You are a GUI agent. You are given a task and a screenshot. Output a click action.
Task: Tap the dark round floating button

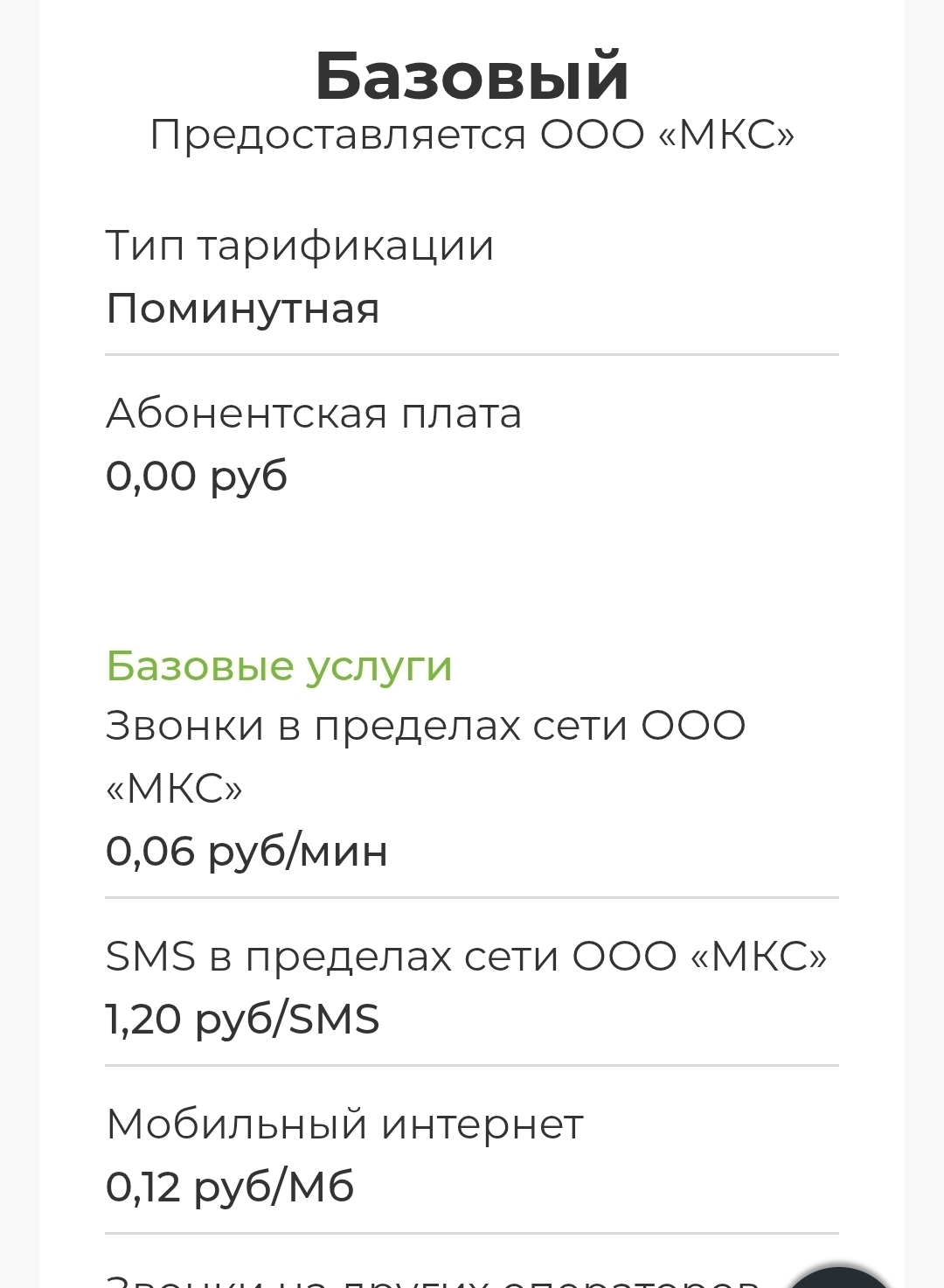[840, 1278]
